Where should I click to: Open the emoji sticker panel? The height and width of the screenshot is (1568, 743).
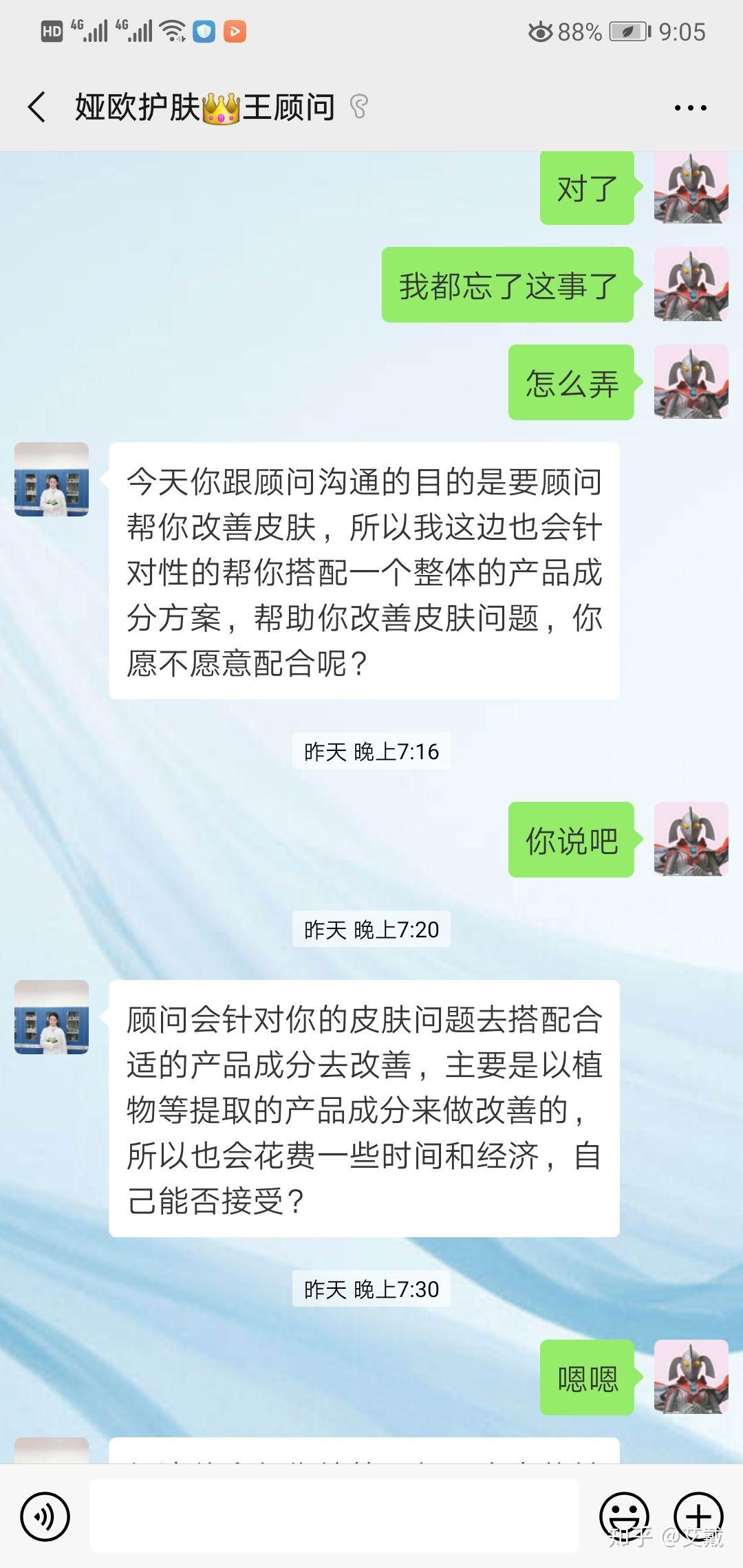click(x=624, y=1516)
